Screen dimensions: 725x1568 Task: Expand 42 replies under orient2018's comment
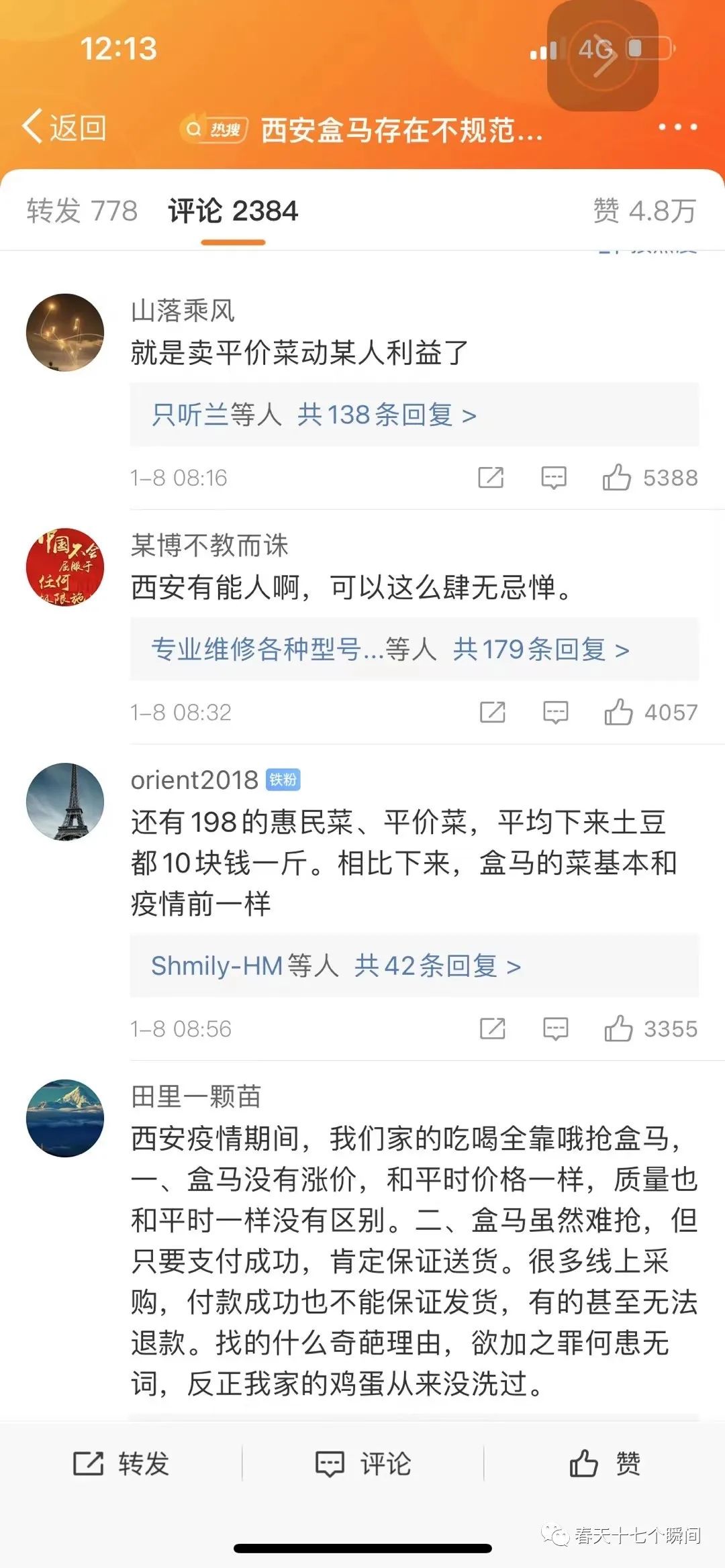tap(336, 966)
